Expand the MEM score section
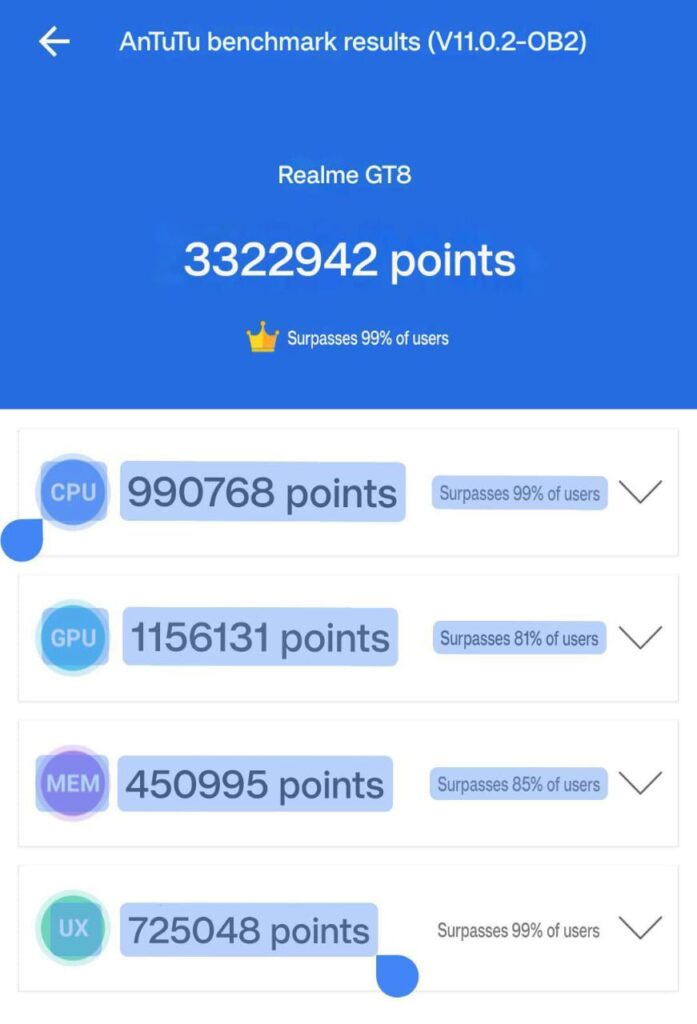The width and height of the screenshot is (697, 1024). pyautogui.click(x=640, y=783)
